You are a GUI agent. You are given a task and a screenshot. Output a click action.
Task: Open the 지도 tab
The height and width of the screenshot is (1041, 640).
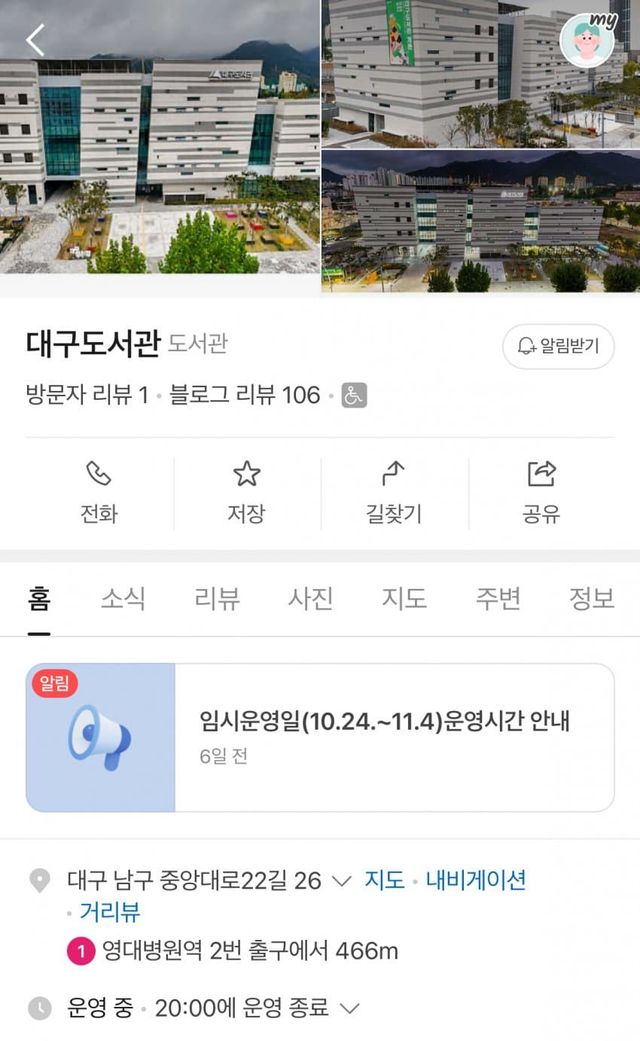(404, 599)
